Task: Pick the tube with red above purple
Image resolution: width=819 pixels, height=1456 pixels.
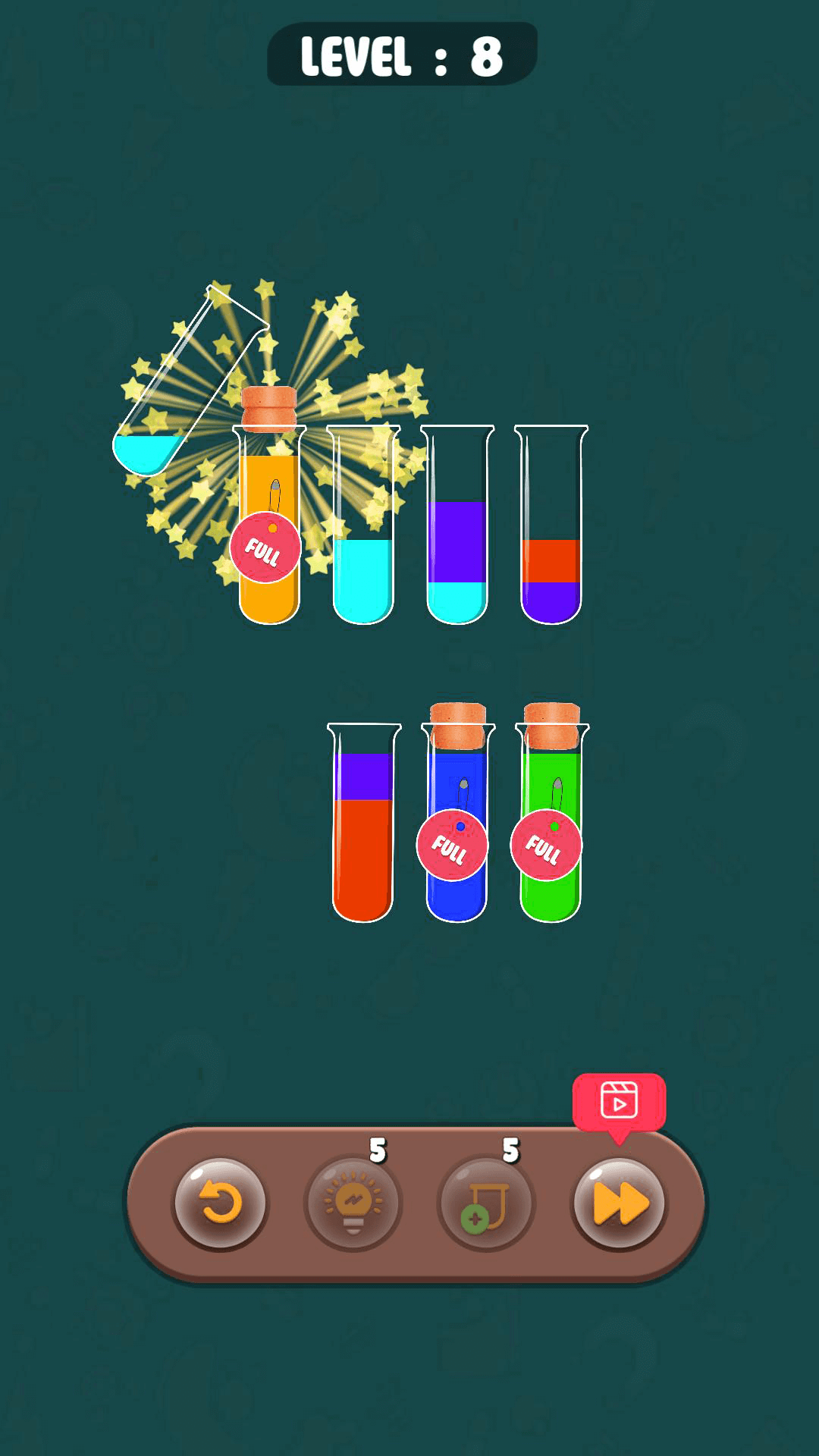Action: pyautogui.click(x=551, y=546)
